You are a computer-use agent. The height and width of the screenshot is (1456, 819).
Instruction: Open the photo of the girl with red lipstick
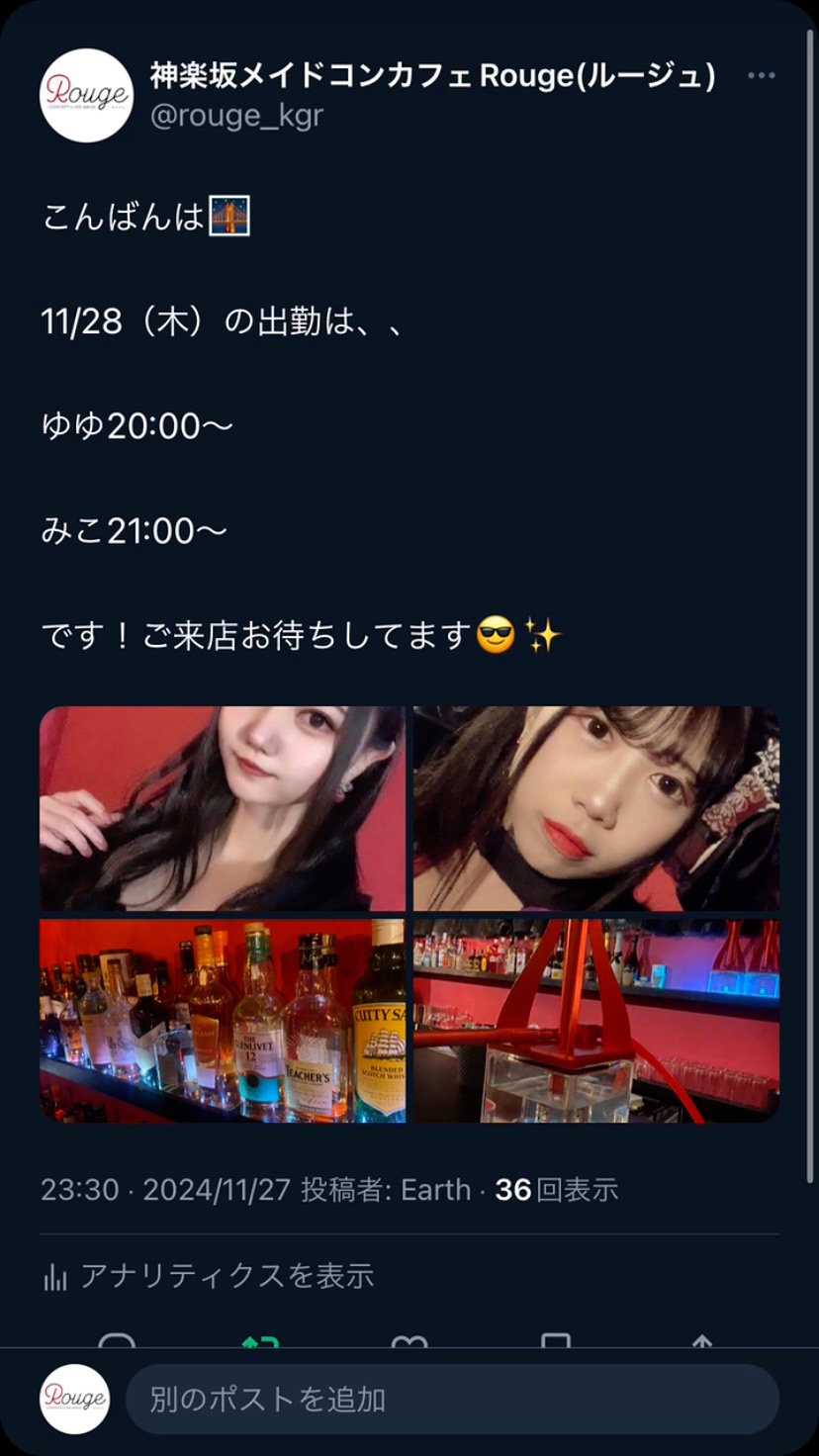pyautogui.click(x=596, y=808)
